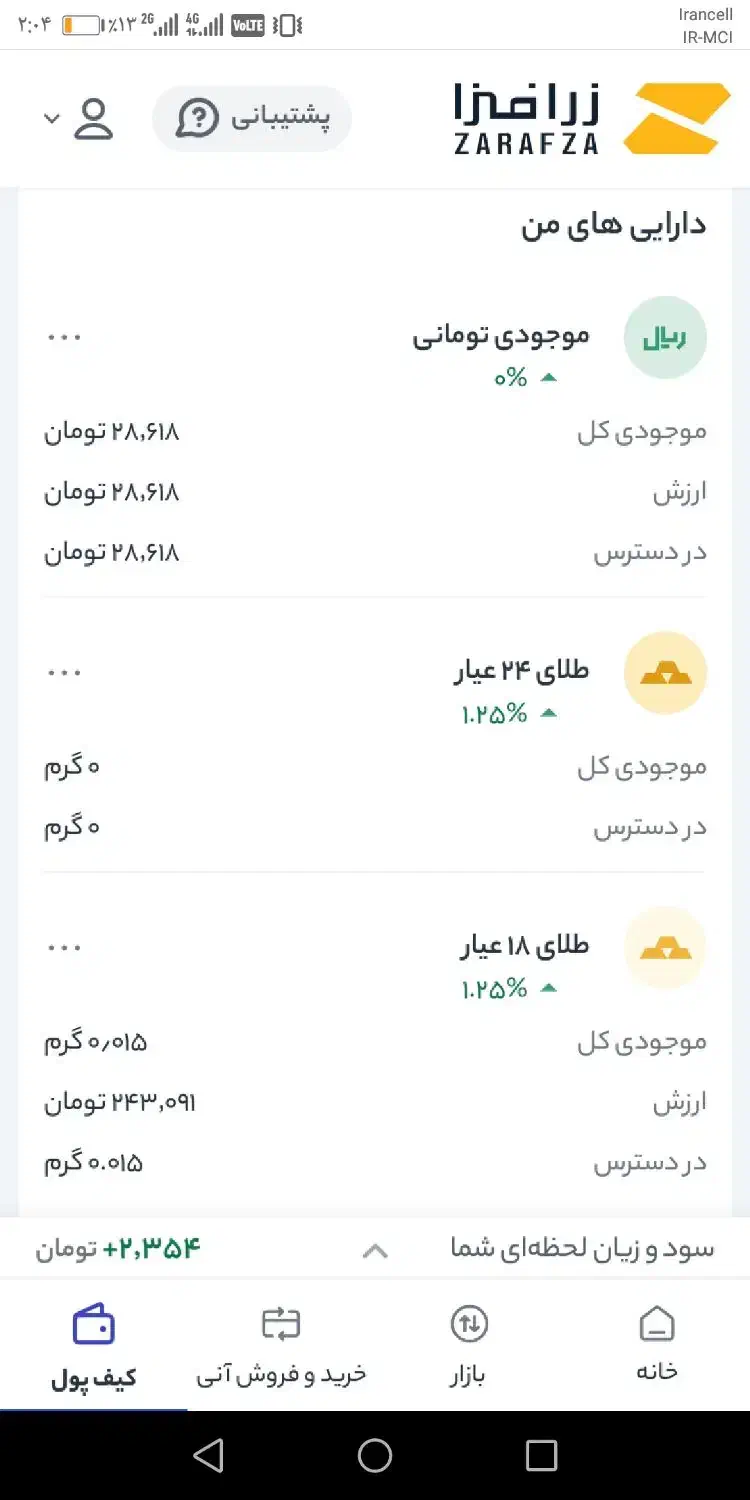
Task: Tap the 18-karat gold (طلای ۱۸ عیار) icon
Action: tap(665, 947)
